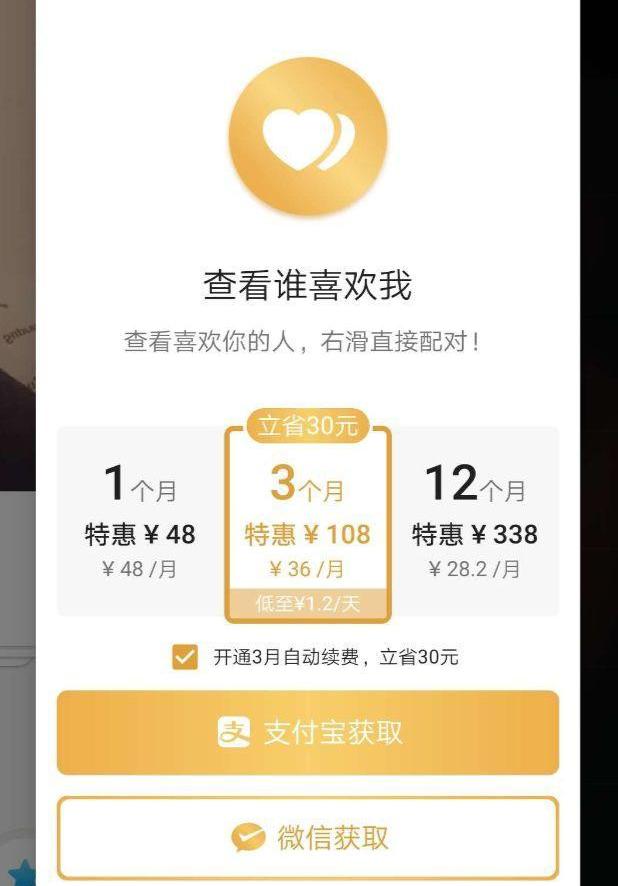Pay with 微信获取 button
The width and height of the screenshot is (618, 886).
click(x=307, y=837)
